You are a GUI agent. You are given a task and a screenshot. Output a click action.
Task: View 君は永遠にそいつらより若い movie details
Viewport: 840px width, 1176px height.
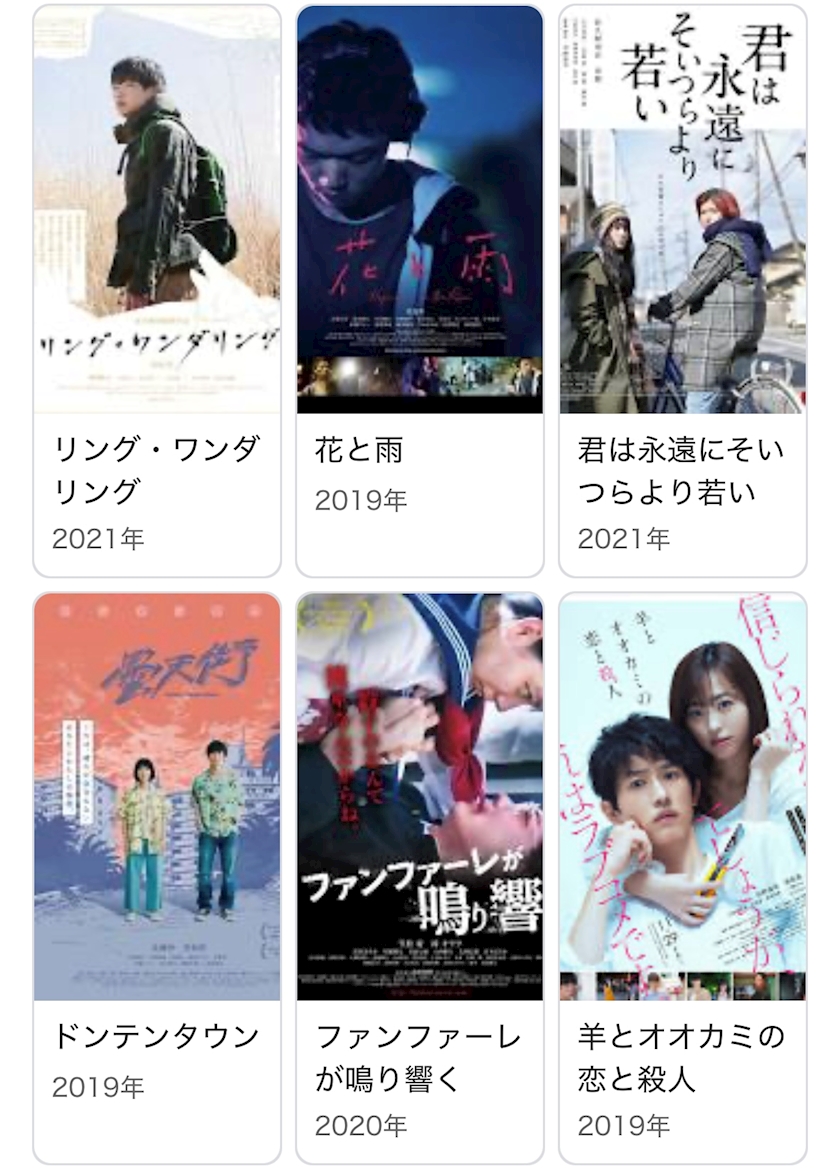[682, 290]
